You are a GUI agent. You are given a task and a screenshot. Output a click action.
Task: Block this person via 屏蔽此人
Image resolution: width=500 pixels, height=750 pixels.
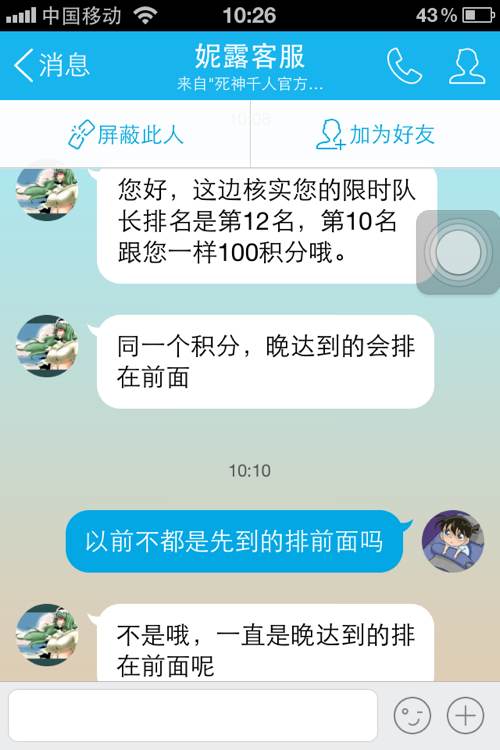click(x=125, y=134)
